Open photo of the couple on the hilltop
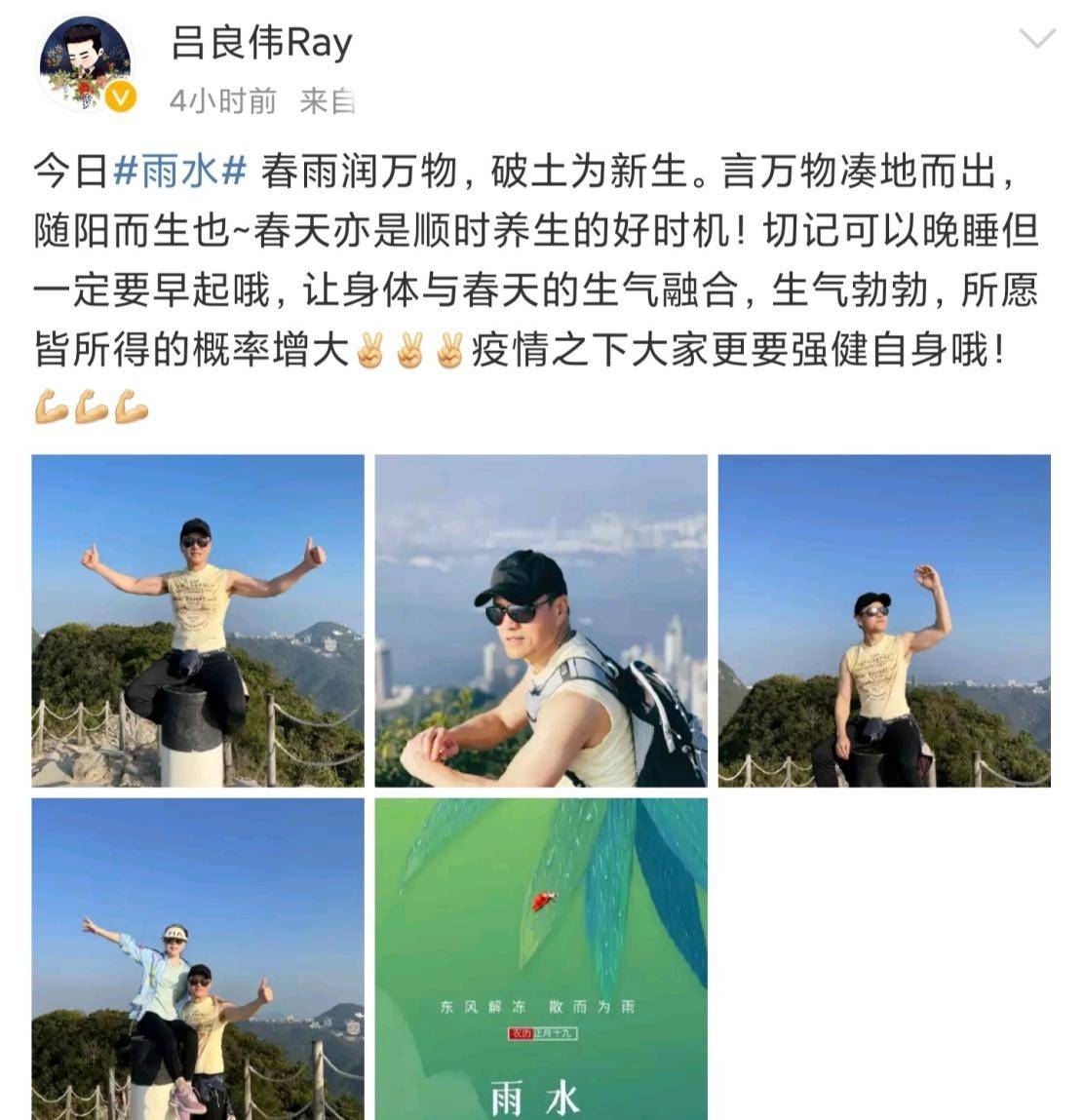The image size is (1084, 1120). coord(198,959)
